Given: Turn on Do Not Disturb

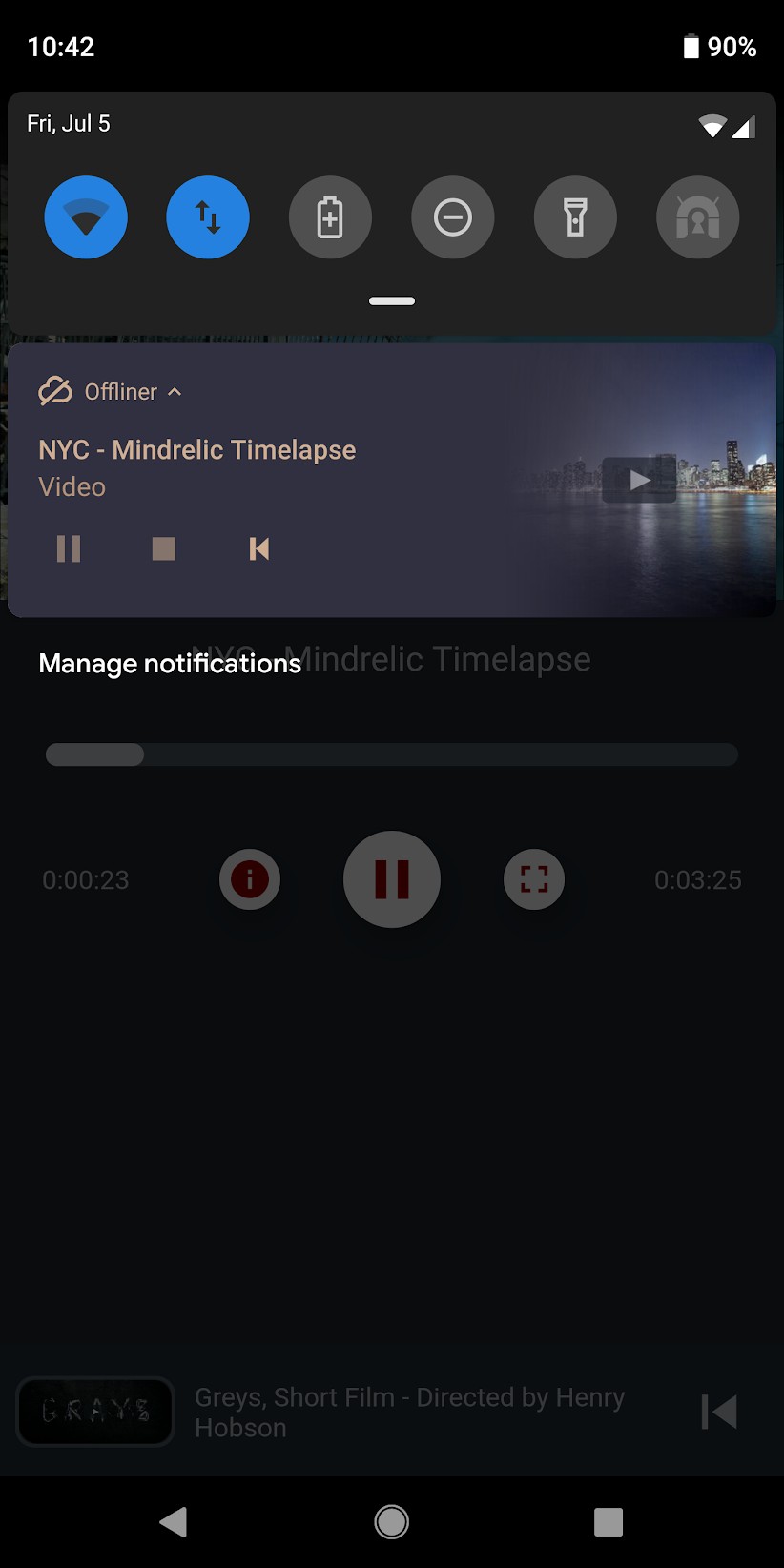Looking at the screenshot, I should pos(453,217).
